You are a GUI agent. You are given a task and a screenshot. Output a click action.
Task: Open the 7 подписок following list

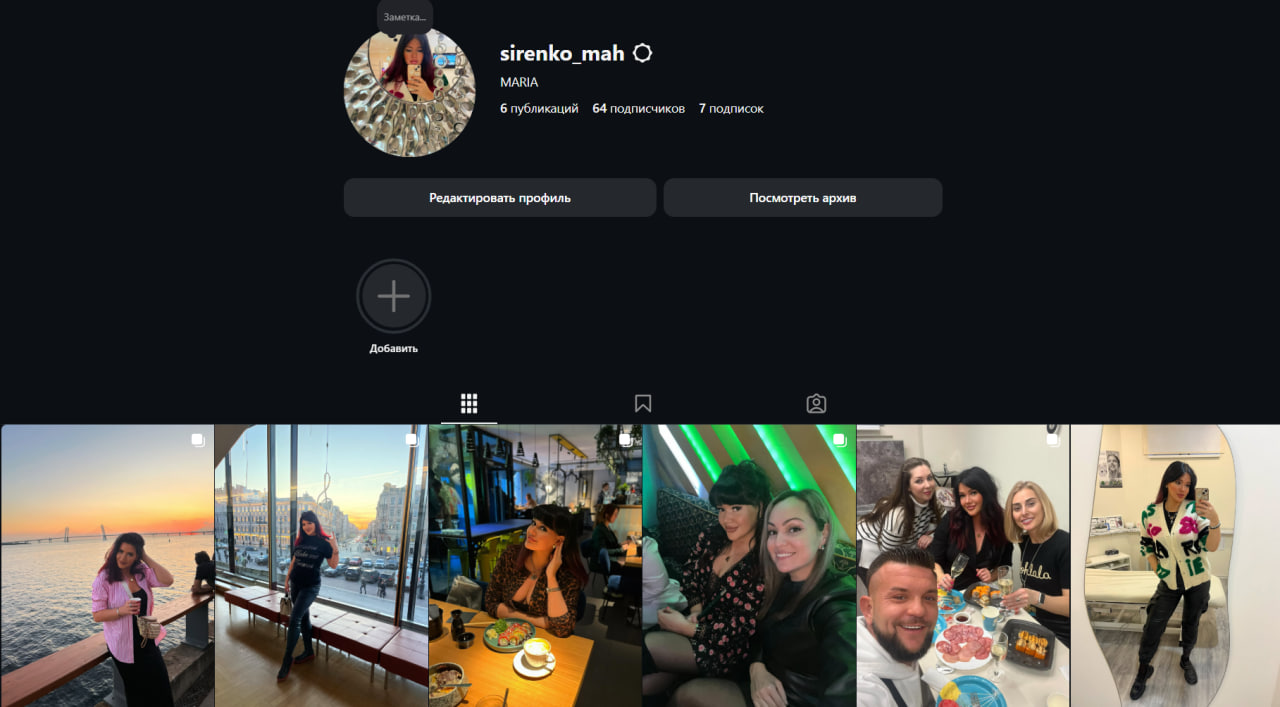(731, 108)
